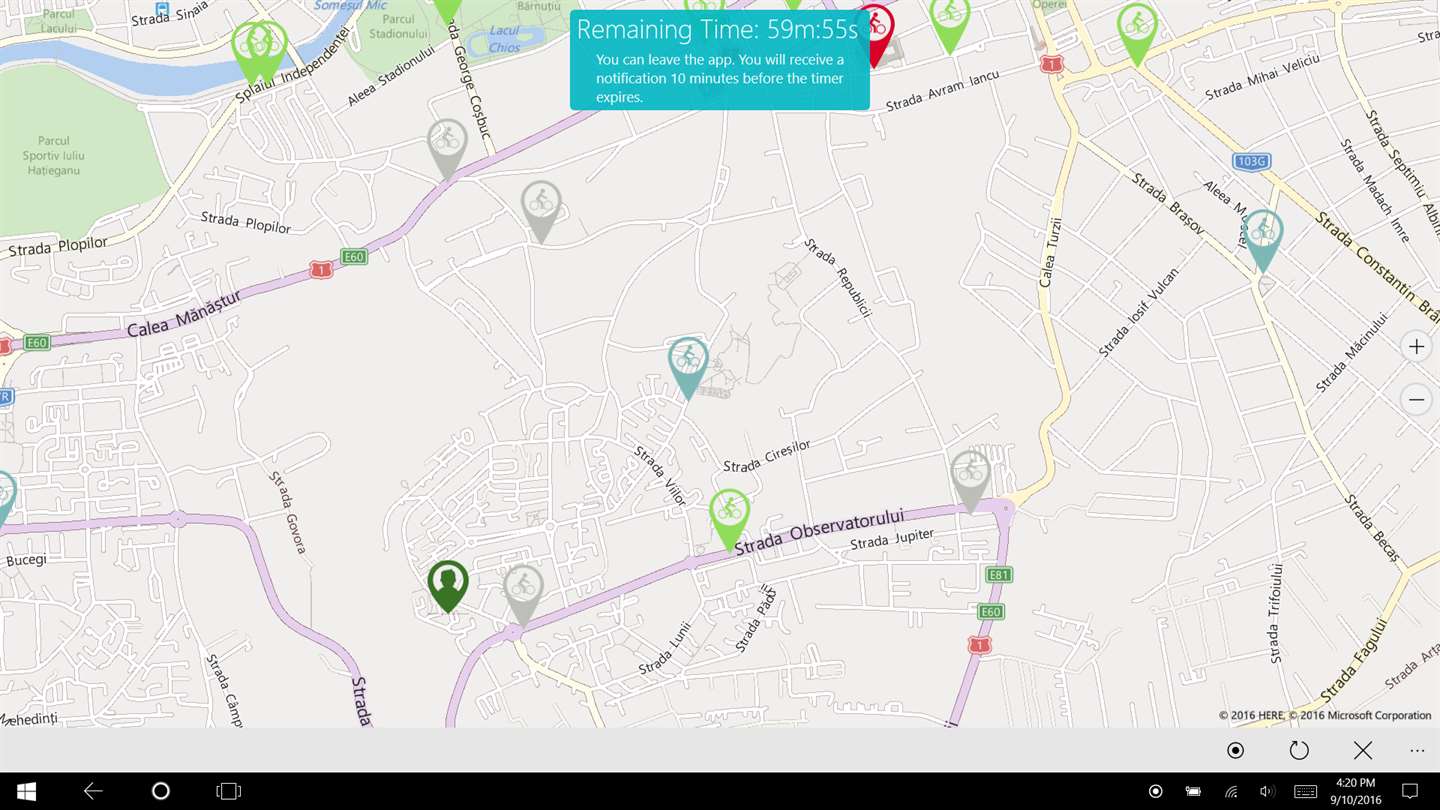
Task: Open the app bar overflow menu
Action: point(1417,750)
